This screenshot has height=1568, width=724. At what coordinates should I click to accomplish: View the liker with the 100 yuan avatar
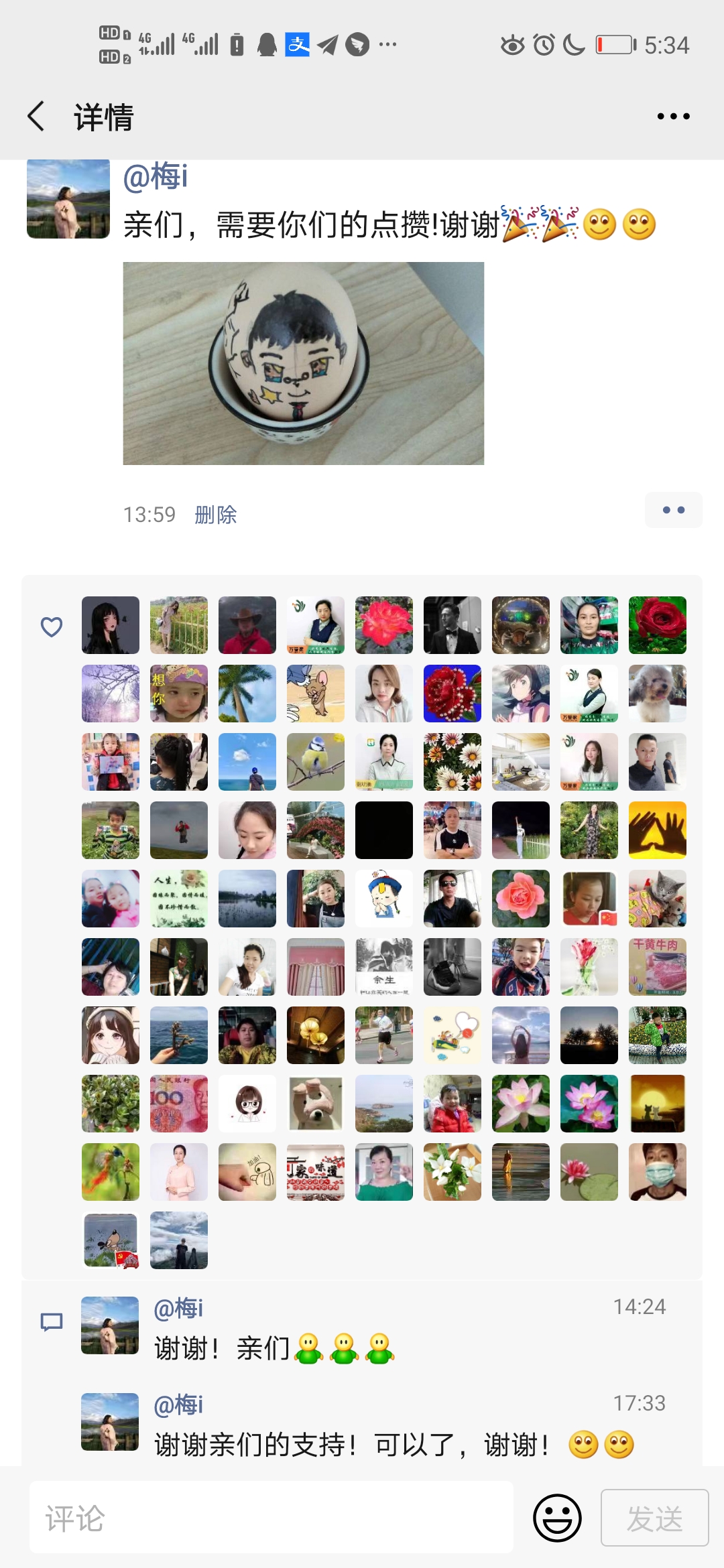click(x=178, y=1104)
